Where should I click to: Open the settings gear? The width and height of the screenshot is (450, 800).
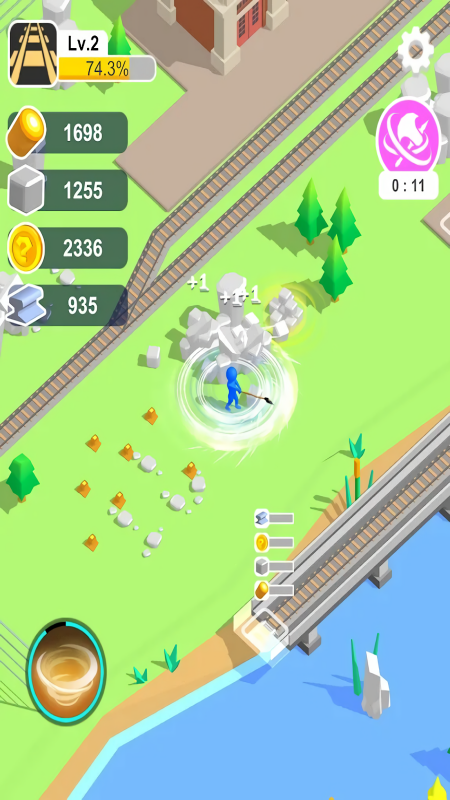(416, 49)
